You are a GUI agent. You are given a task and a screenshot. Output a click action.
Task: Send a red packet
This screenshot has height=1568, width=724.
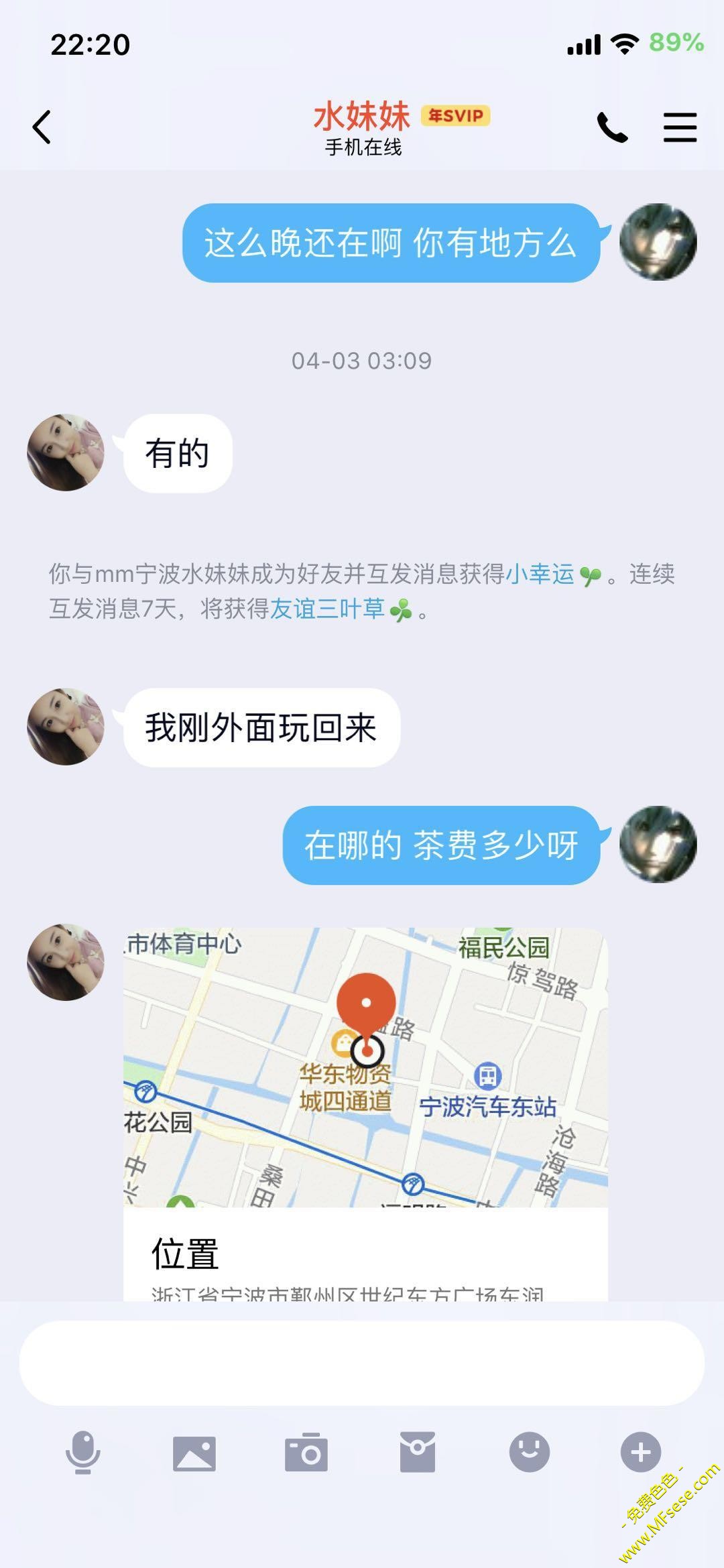coord(418,1452)
